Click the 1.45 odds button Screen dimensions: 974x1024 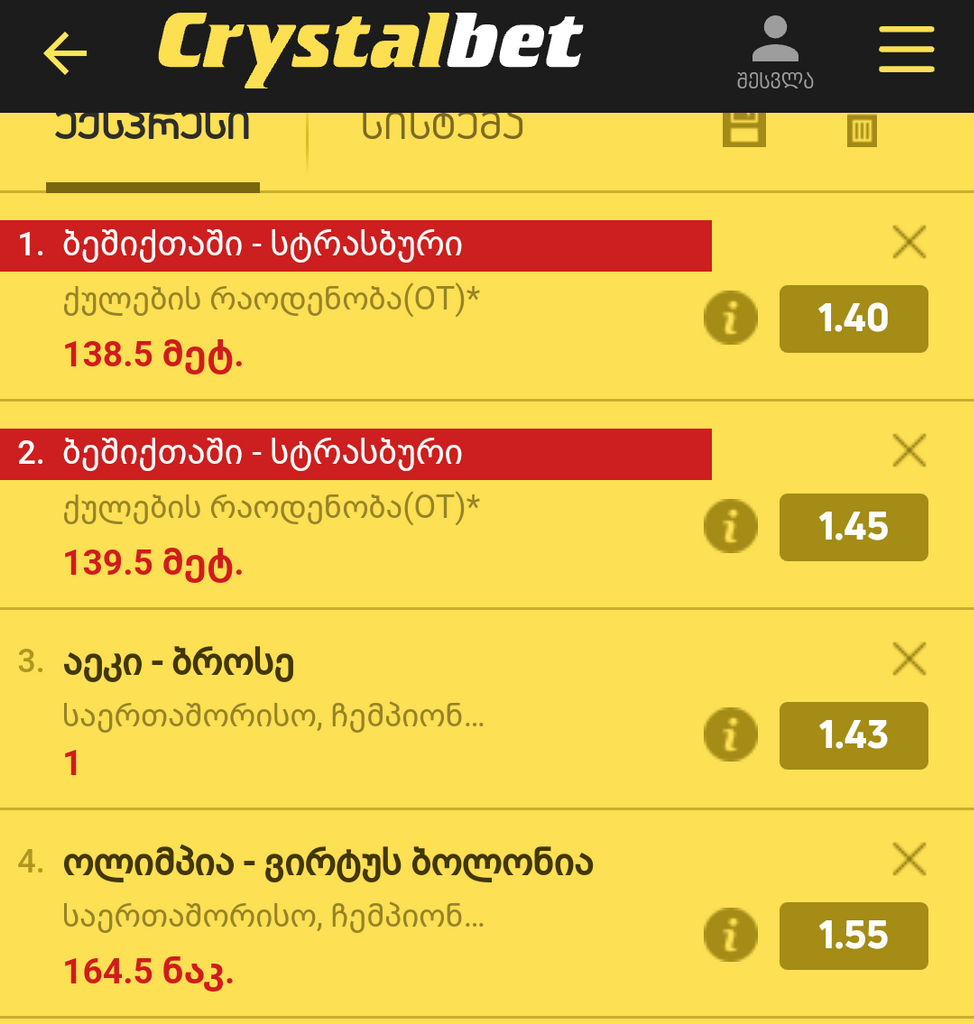(853, 525)
